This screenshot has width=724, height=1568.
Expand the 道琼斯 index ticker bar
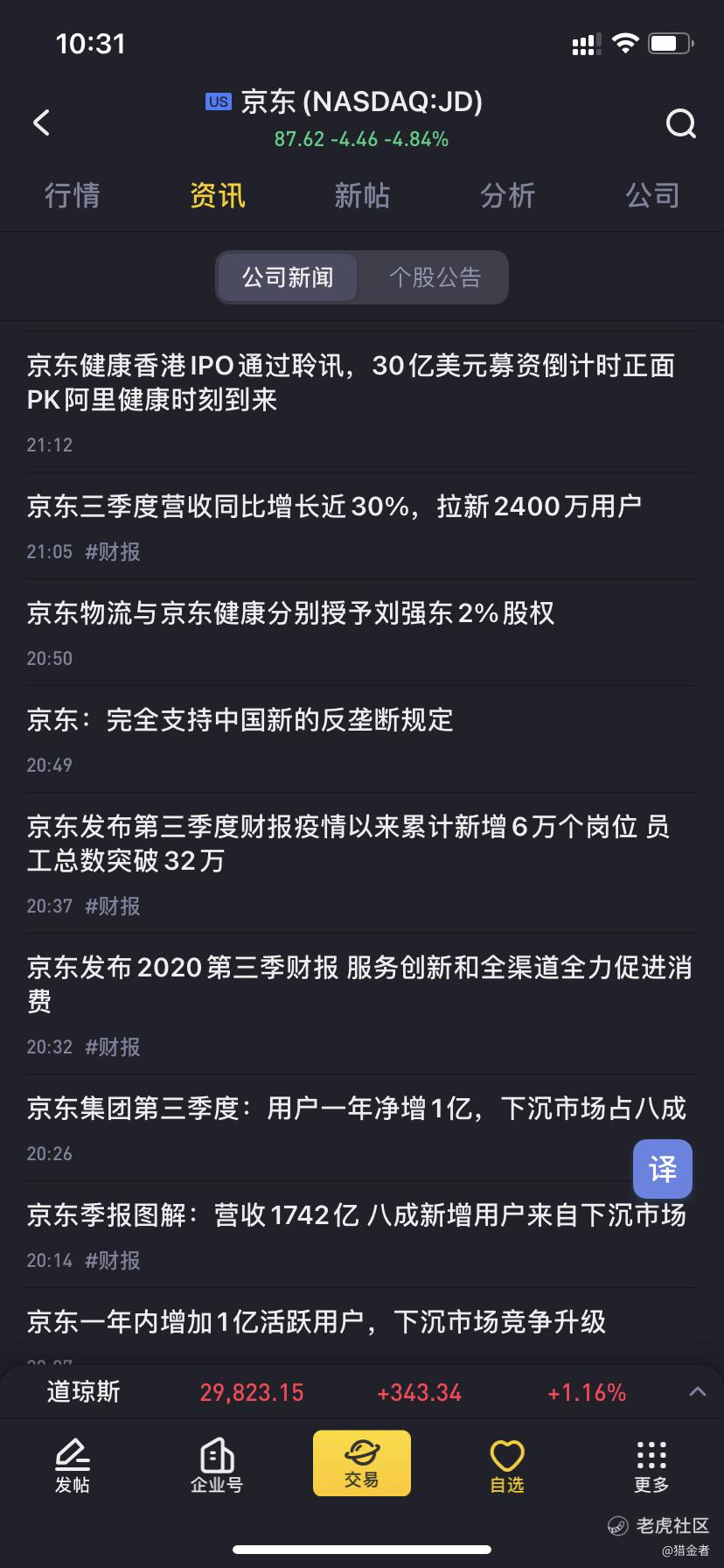click(698, 1392)
